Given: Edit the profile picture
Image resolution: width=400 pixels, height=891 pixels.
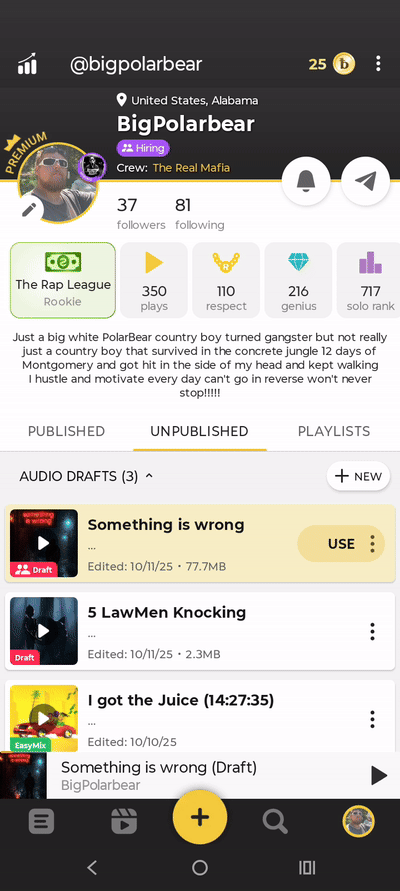Looking at the screenshot, I should [x=28, y=210].
